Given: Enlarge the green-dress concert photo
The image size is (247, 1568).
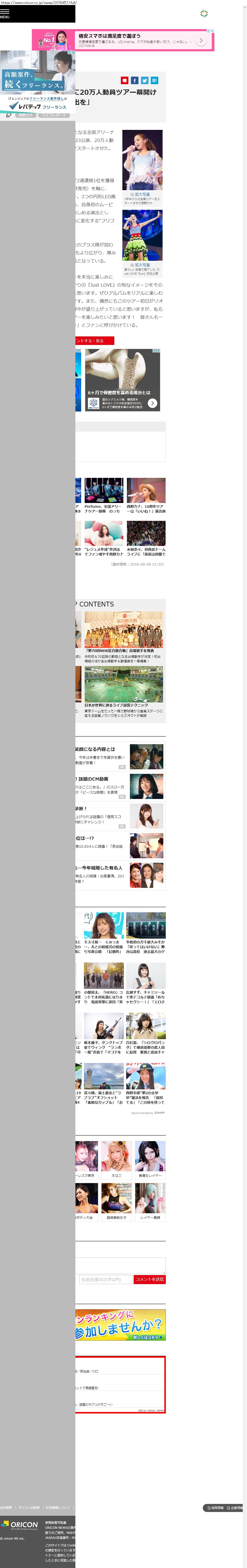Looking at the screenshot, I should [x=142, y=265].
